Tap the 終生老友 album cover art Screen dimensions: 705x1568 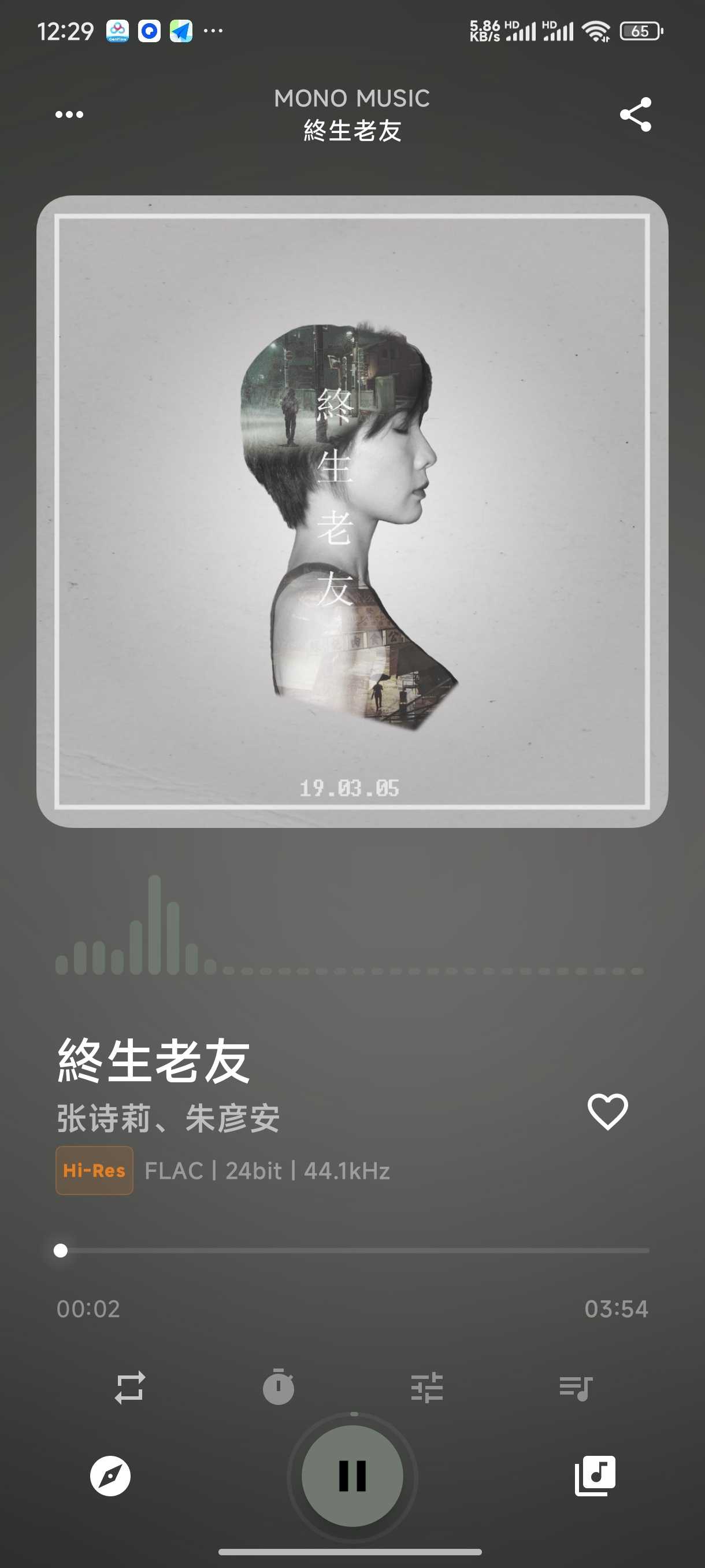(352, 511)
